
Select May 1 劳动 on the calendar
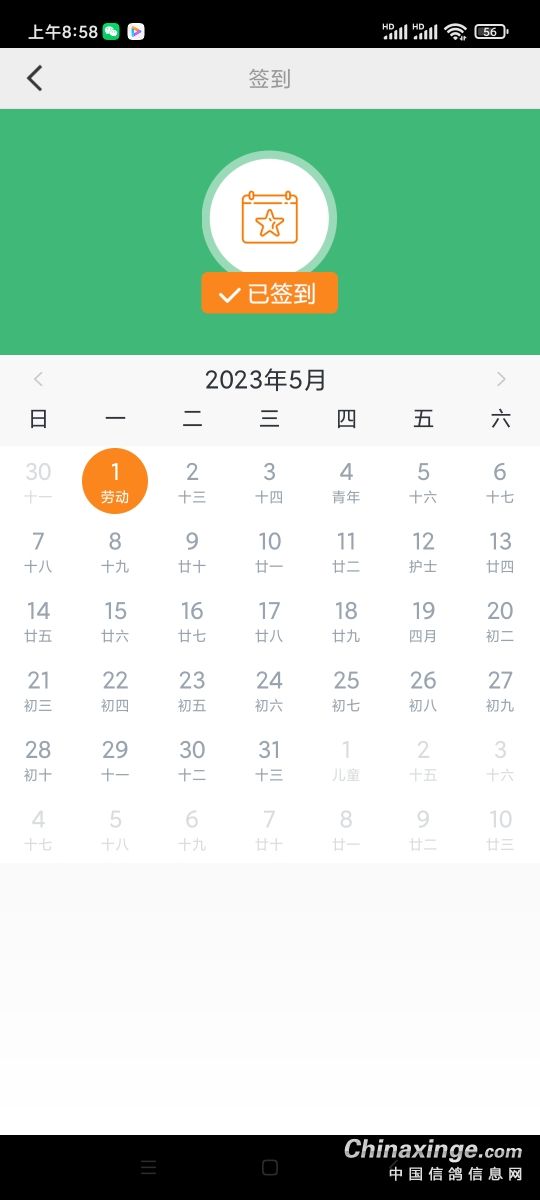click(x=115, y=481)
